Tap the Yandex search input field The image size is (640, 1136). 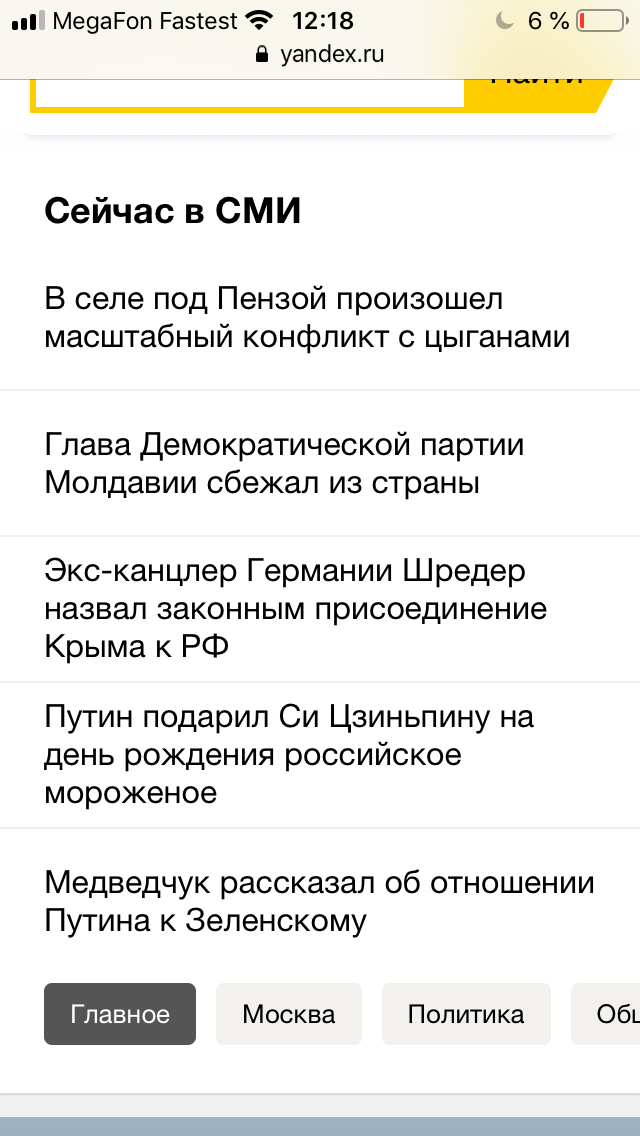[x=250, y=91]
